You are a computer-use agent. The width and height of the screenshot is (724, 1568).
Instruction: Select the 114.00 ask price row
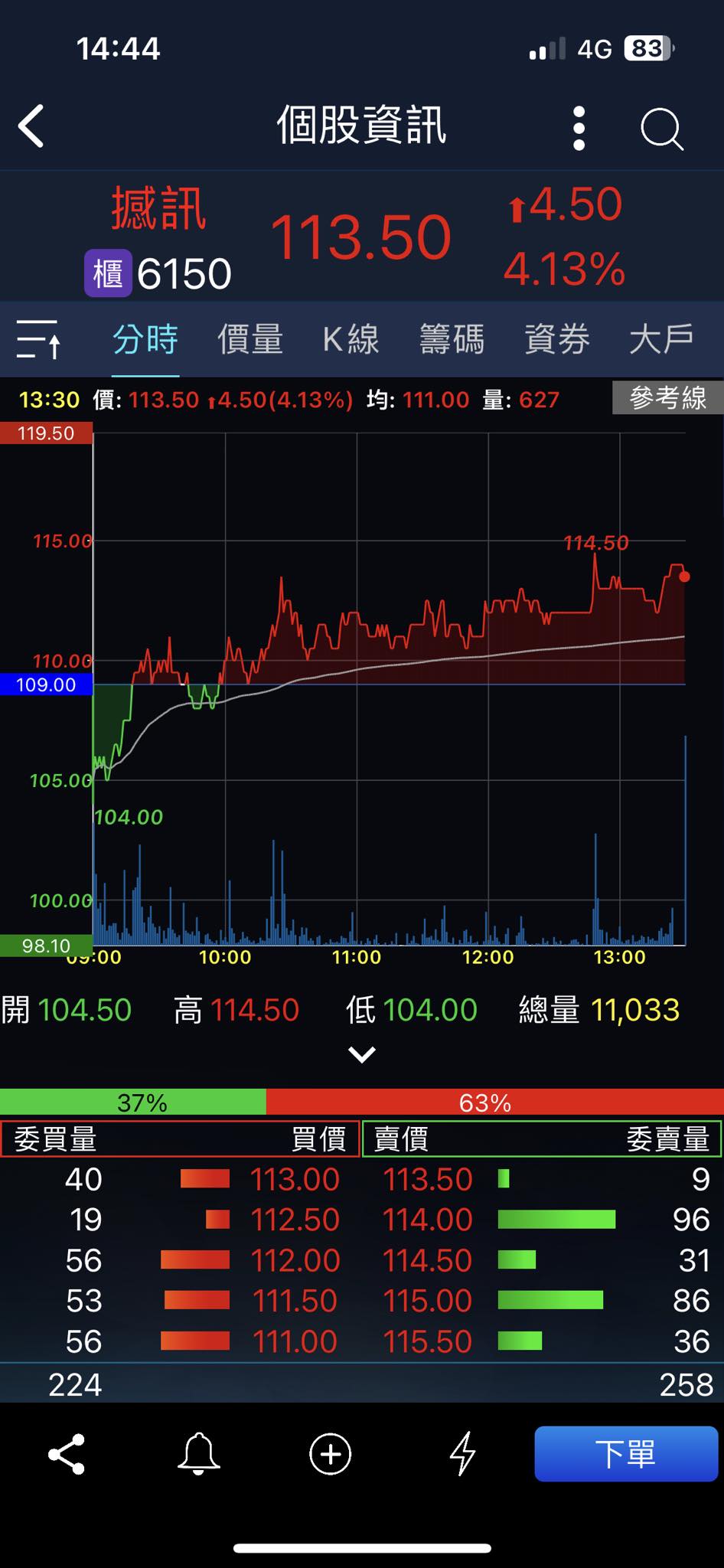pos(428,1220)
